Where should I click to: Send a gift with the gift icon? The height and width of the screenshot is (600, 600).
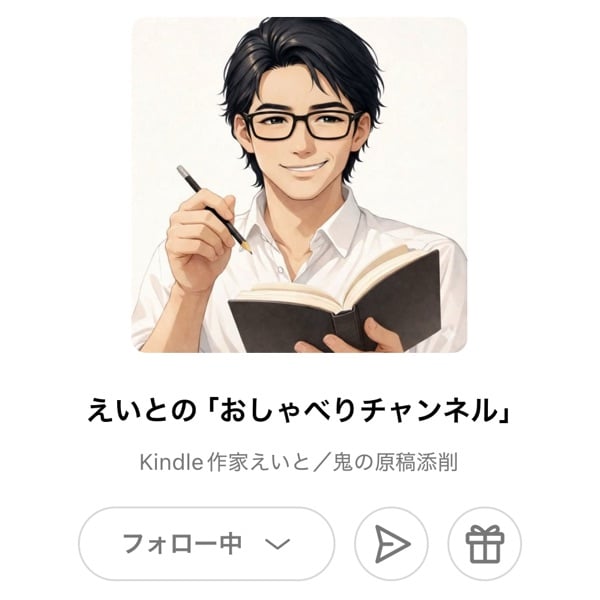tap(485, 544)
